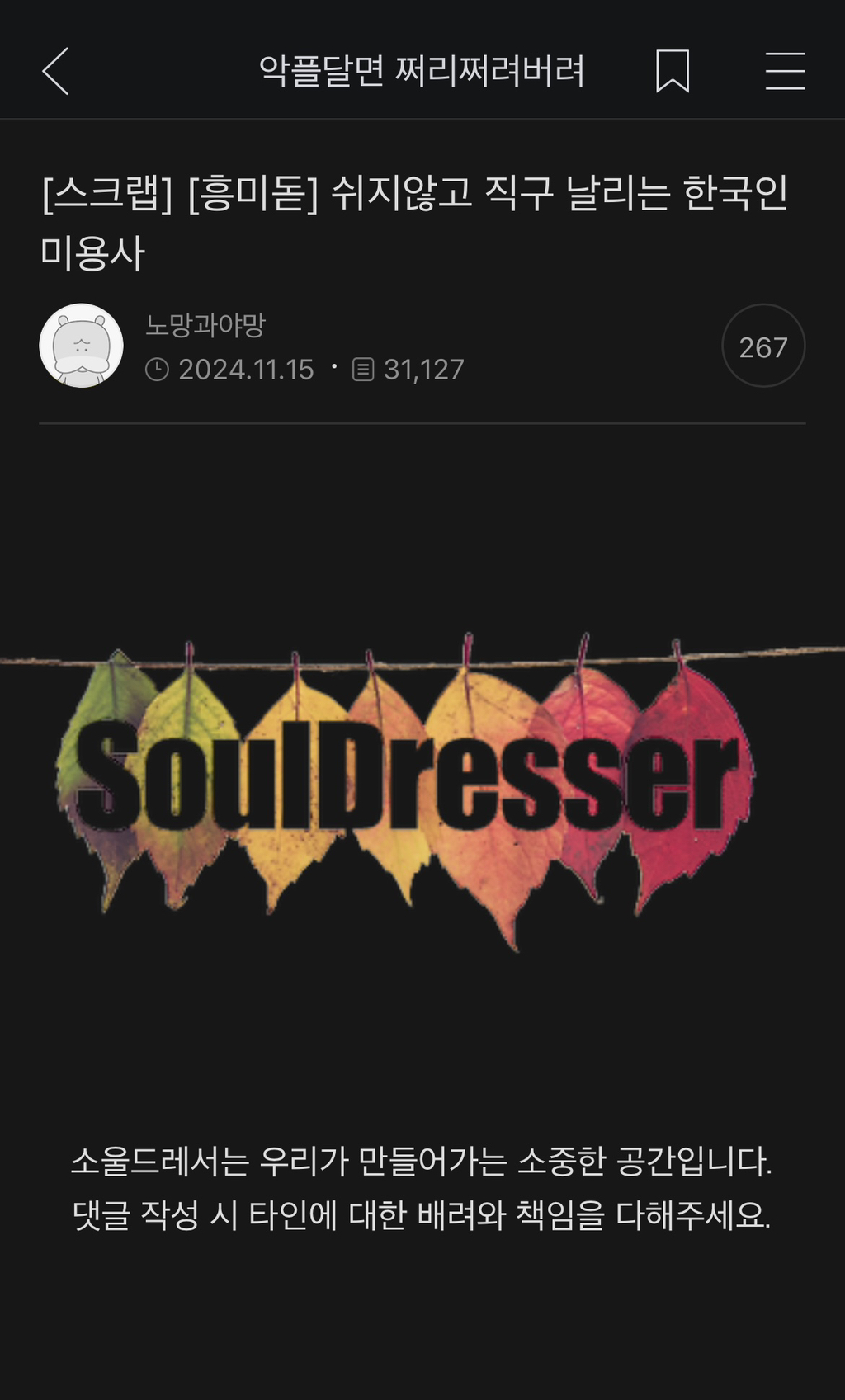
Task: Go back using the top-left arrow
Action: click(x=55, y=71)
